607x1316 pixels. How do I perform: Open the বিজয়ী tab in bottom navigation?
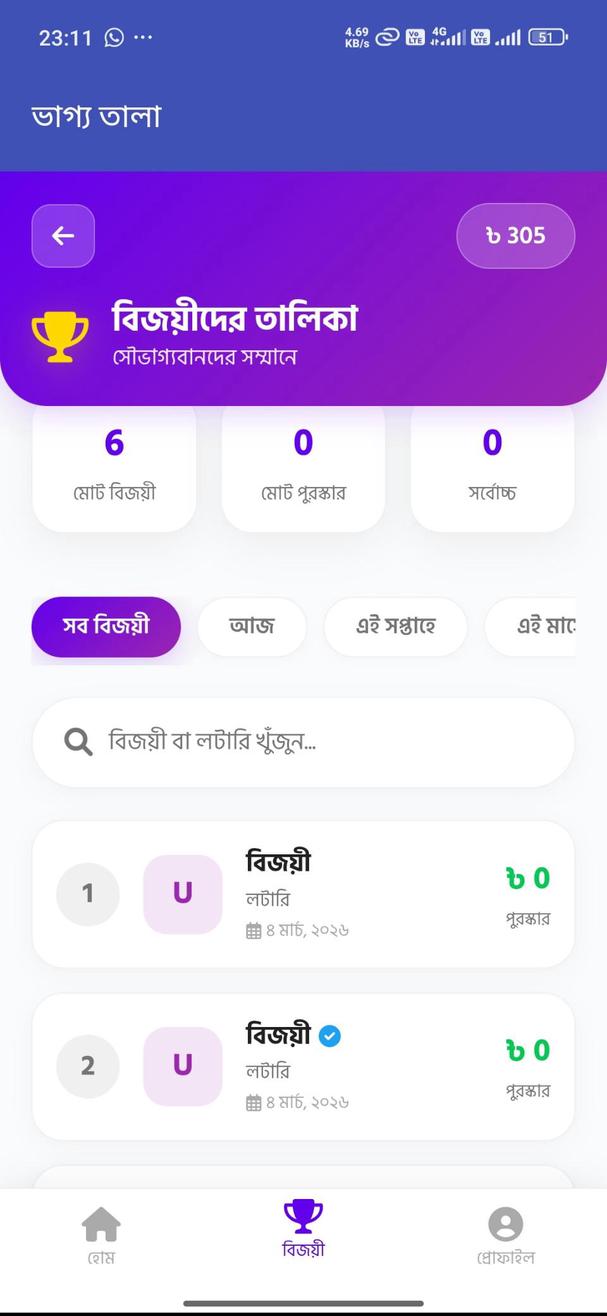tap(303, 1230)
